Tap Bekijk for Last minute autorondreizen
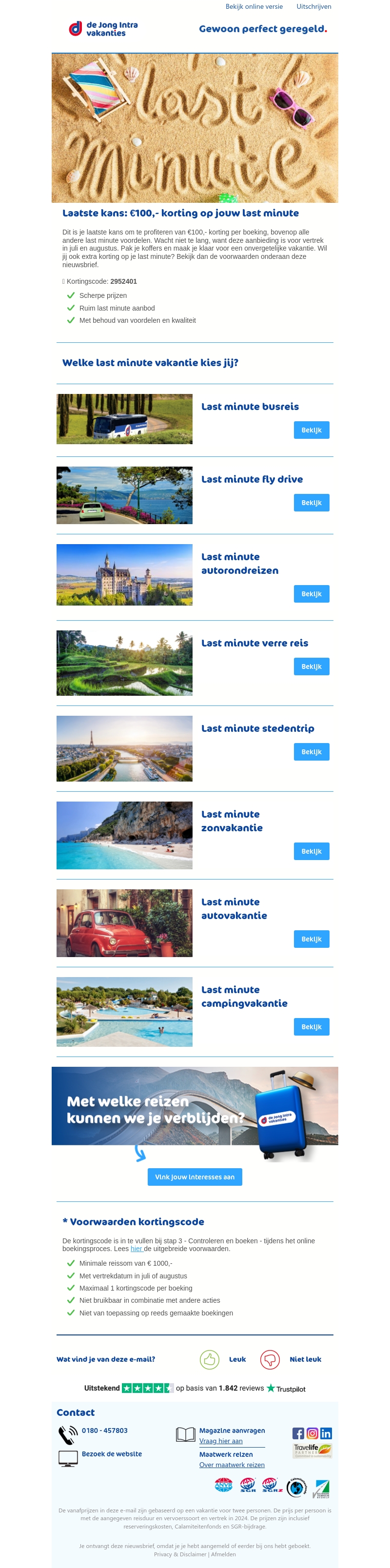The image size is (390, 1568). point(311,594)
